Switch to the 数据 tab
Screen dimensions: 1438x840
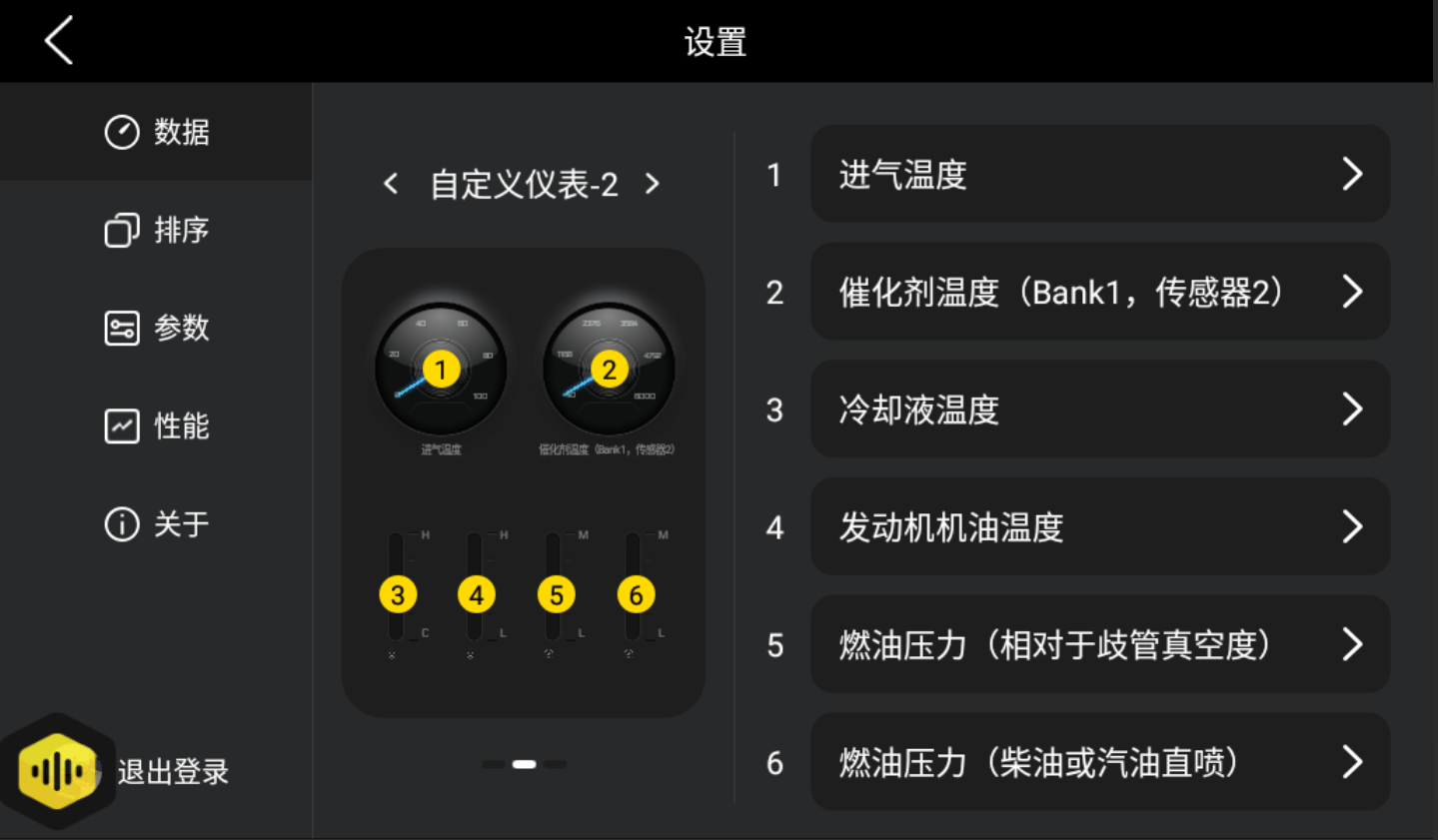coord(157,132)
